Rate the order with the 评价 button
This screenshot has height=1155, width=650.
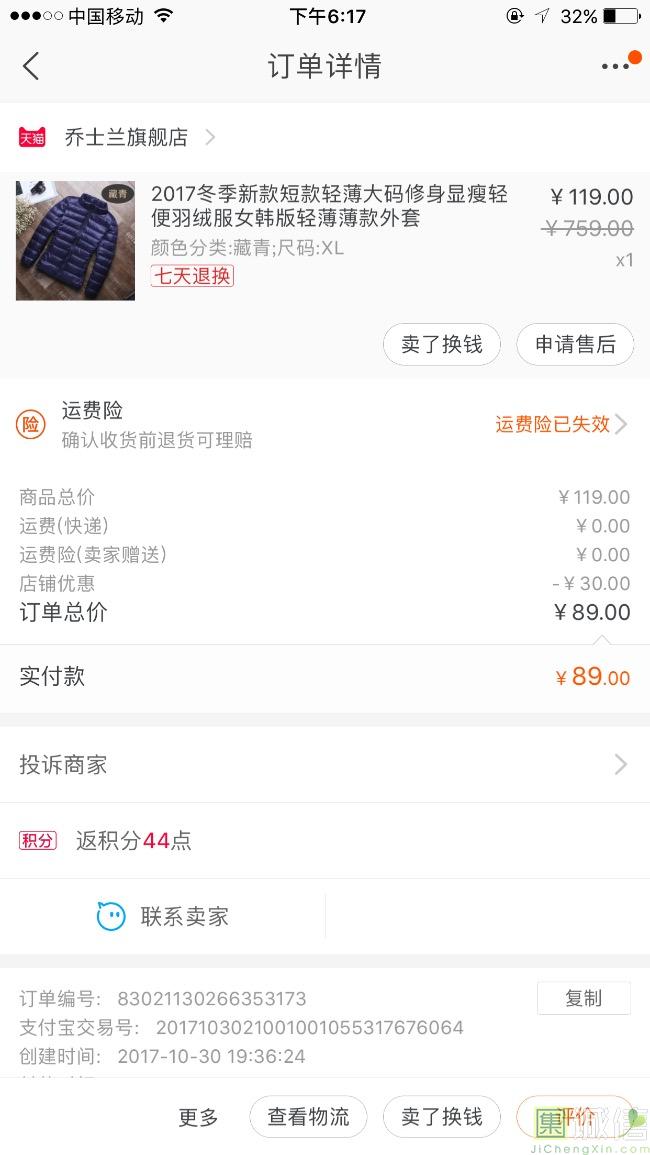click(574, 1117)
